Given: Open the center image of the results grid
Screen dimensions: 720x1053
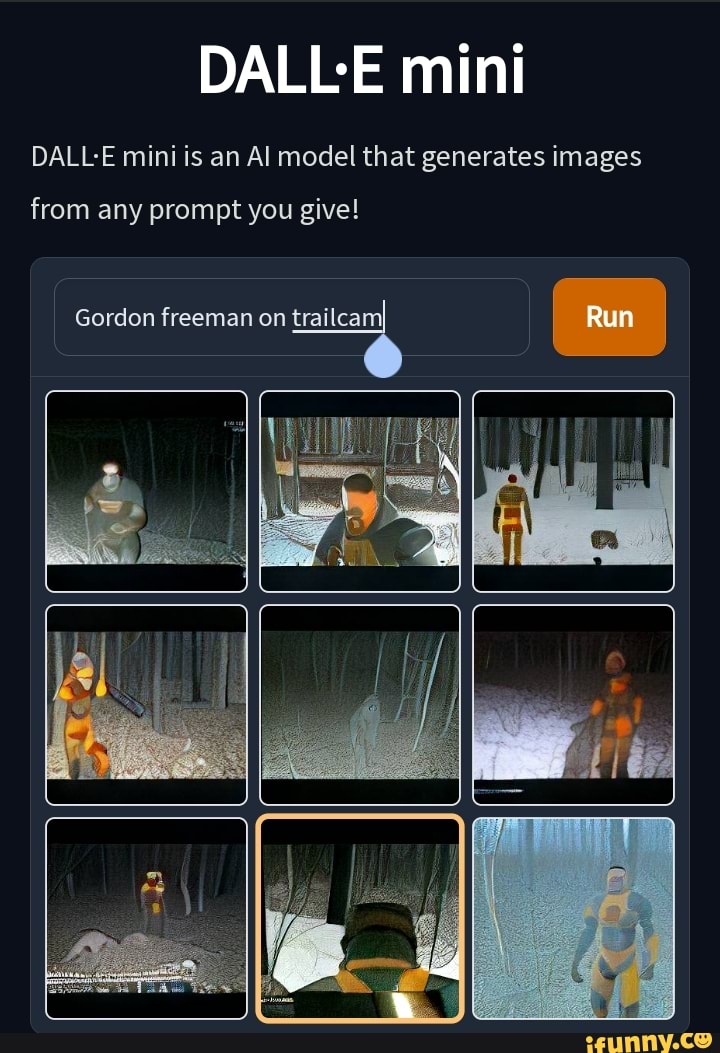Looking at the screenshot, I should (x=360, y=704).
